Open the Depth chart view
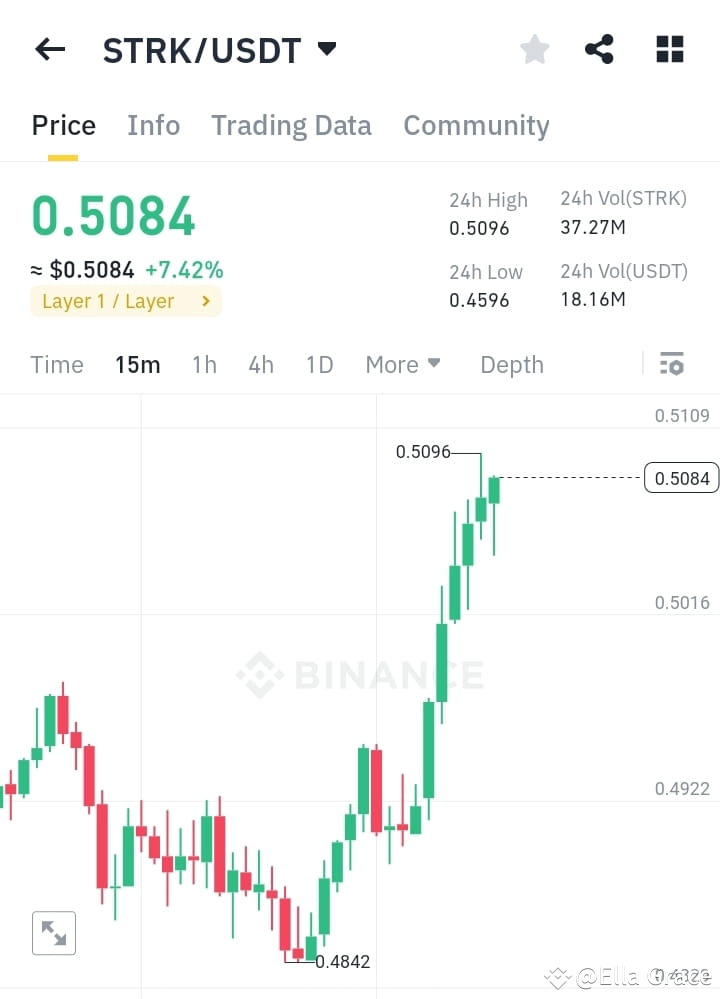Viewport: 720px width, 999px height. [x=511, y=364]
